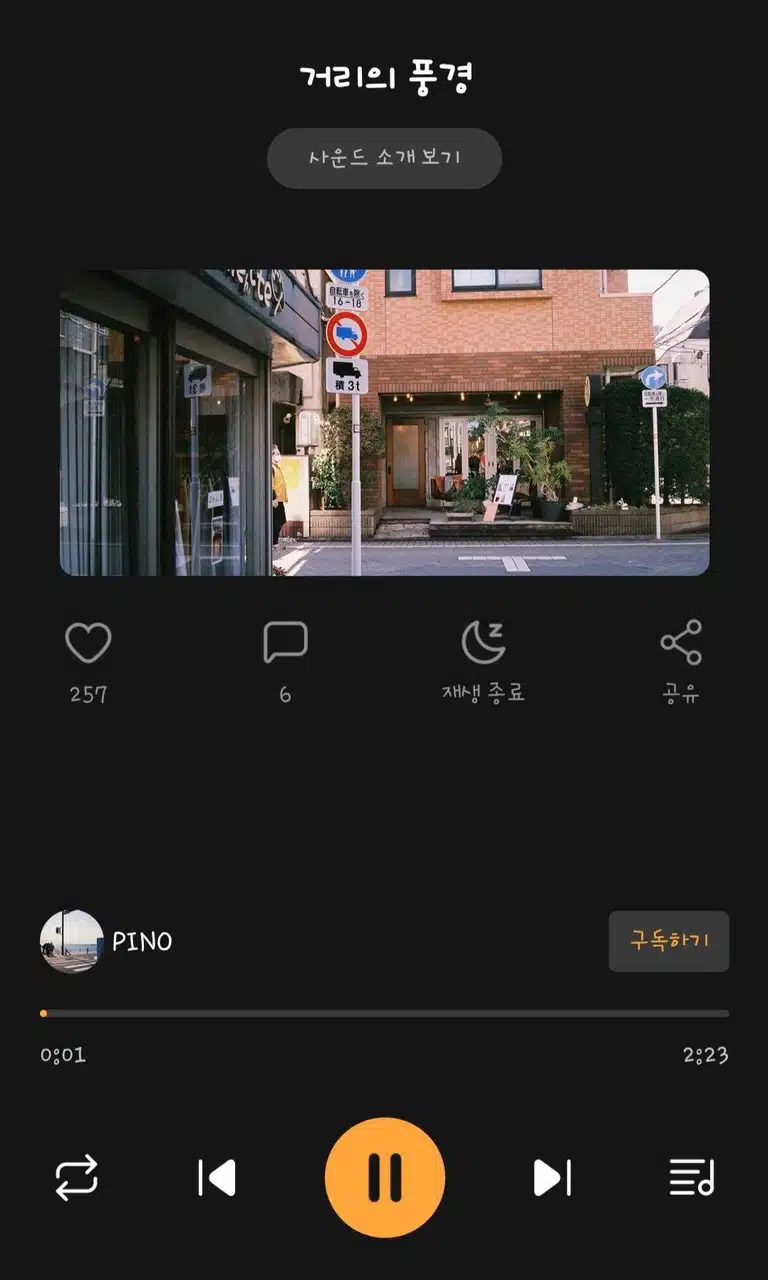Tap the street photo cover image
The width and height of the screenshot is (768, 1280).
[x=384, y=422]
